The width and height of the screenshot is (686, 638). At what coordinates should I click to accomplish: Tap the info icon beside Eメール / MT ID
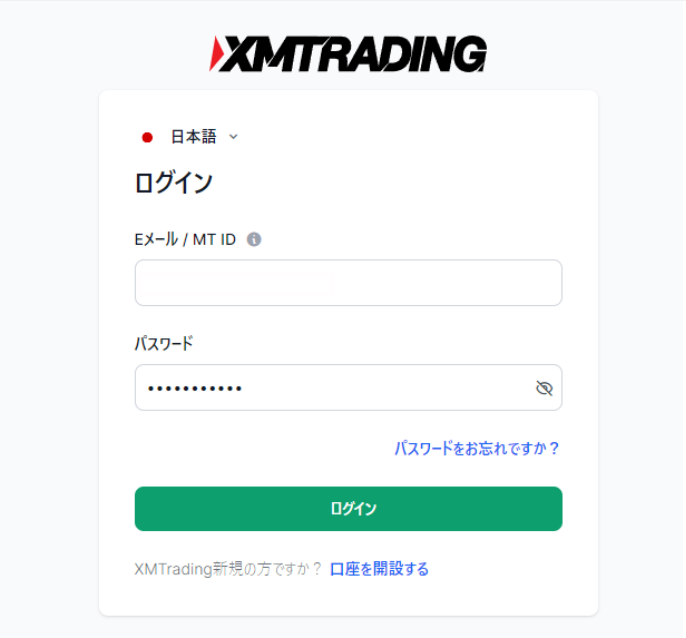tap(254, 240)
